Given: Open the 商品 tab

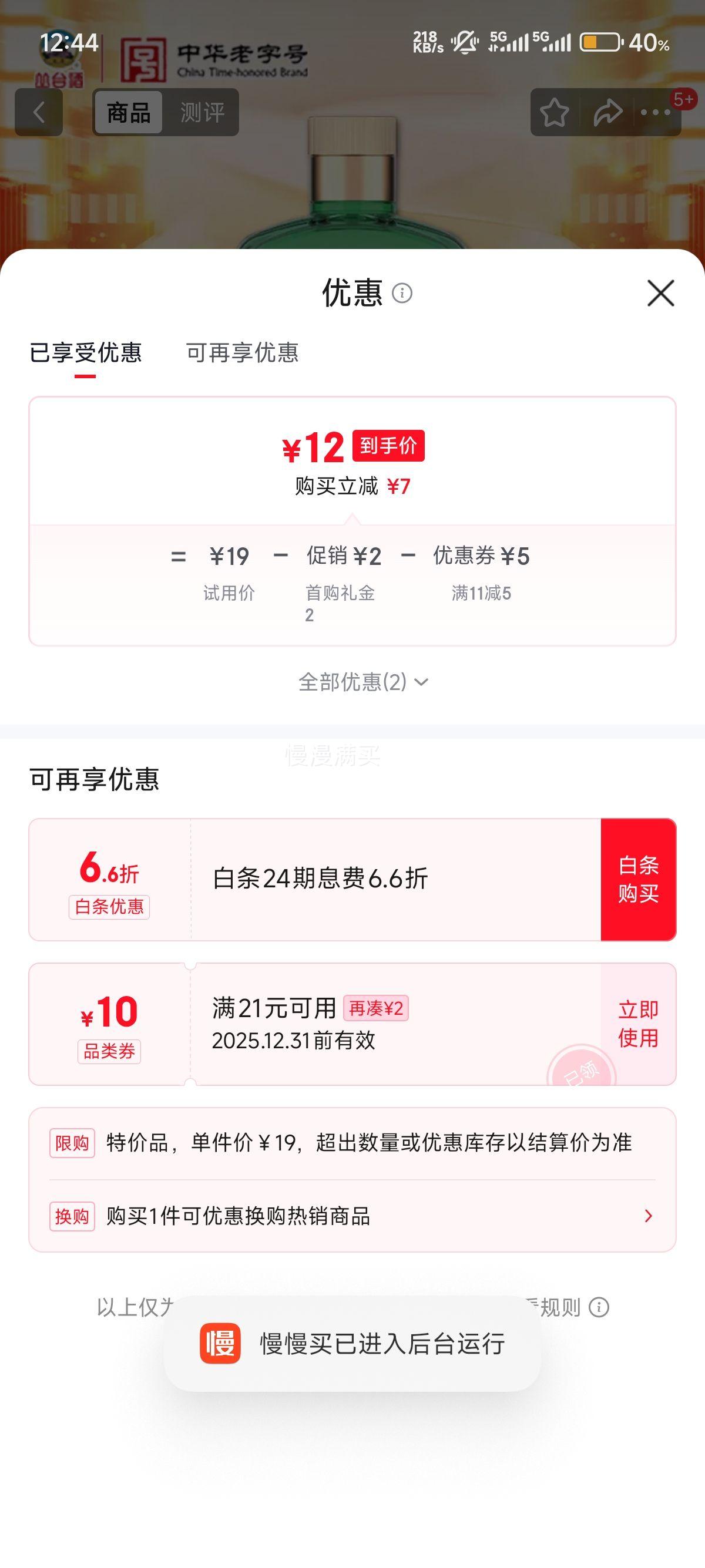Looking at the screenshot, I should tap(129, 112).
